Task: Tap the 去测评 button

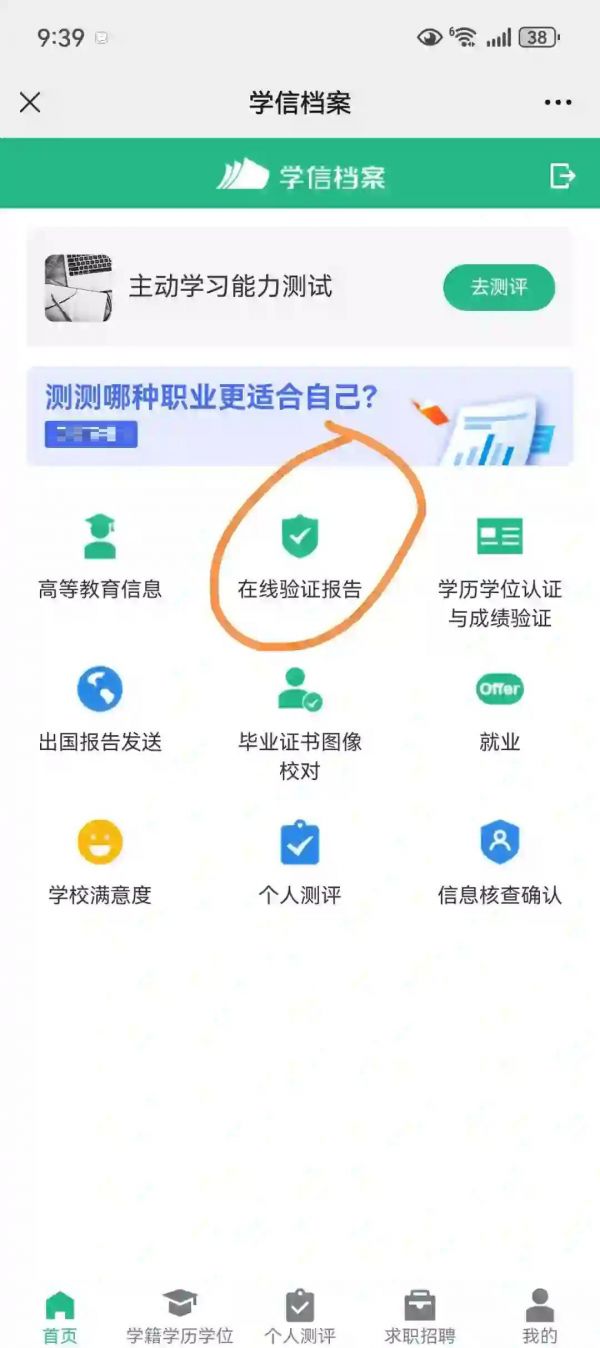Action: coord(498,288)
